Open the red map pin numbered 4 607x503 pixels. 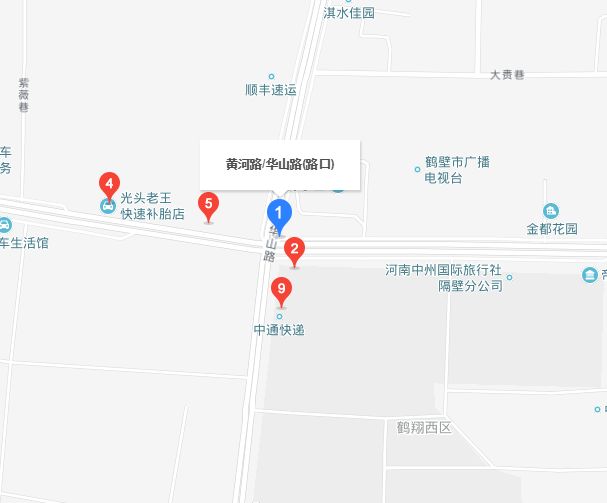(x=110, y=184)
